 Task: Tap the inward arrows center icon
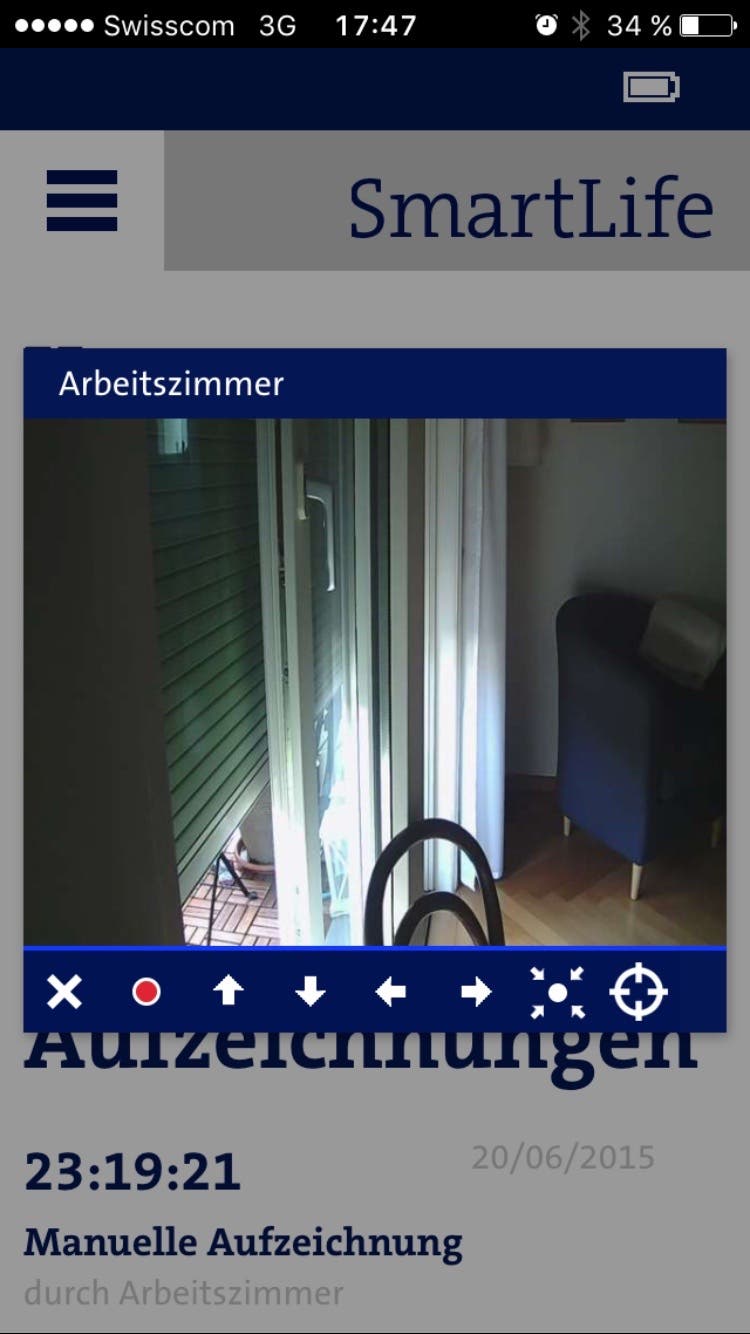(x=558, y=992)
